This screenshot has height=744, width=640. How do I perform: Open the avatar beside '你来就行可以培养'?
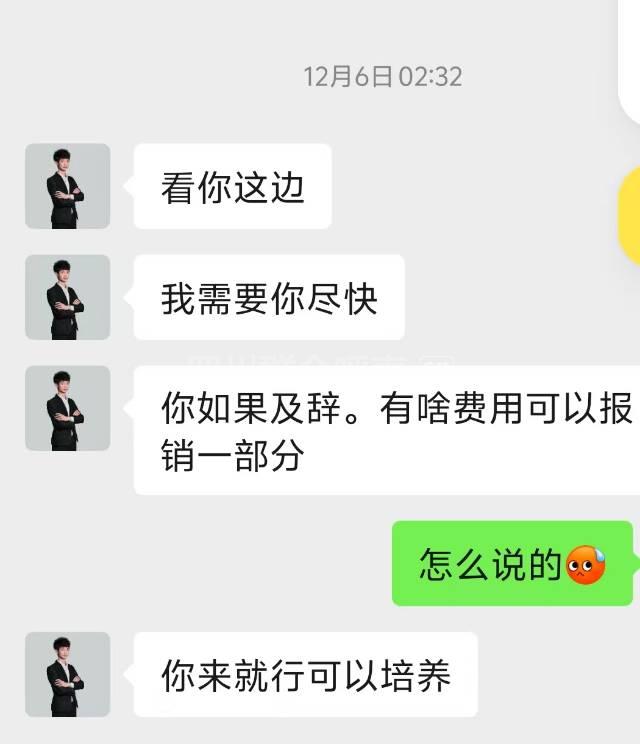click(67, 674)
